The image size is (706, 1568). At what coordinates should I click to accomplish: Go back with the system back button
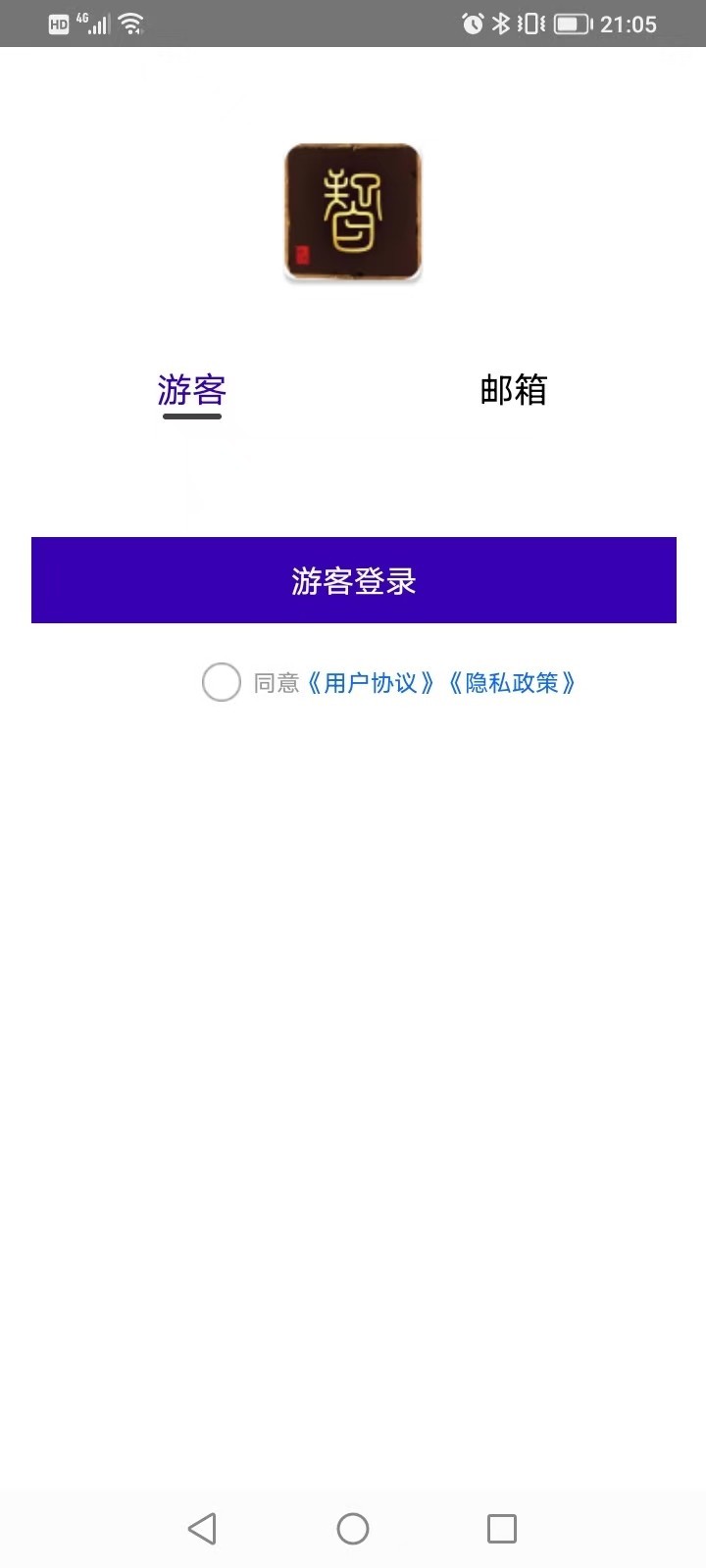[x=202, y=1528]
